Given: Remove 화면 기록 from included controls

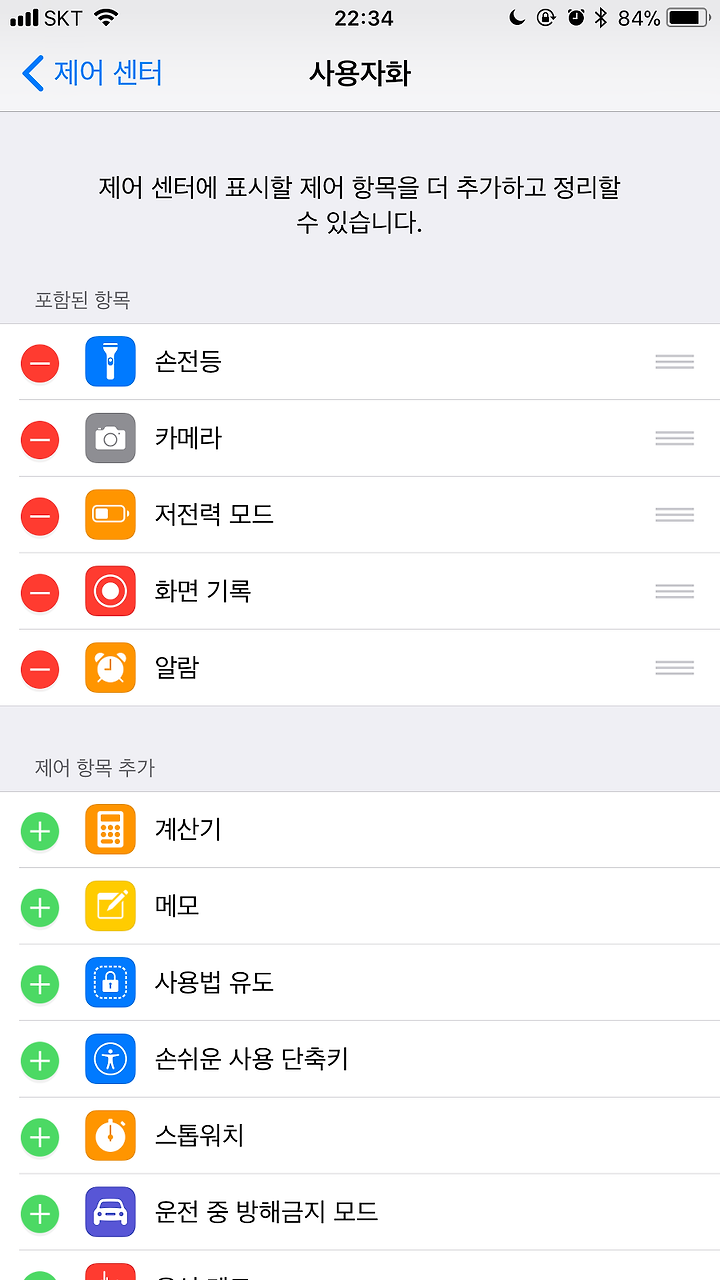Looking at the screenshot, I should (40, 591).
